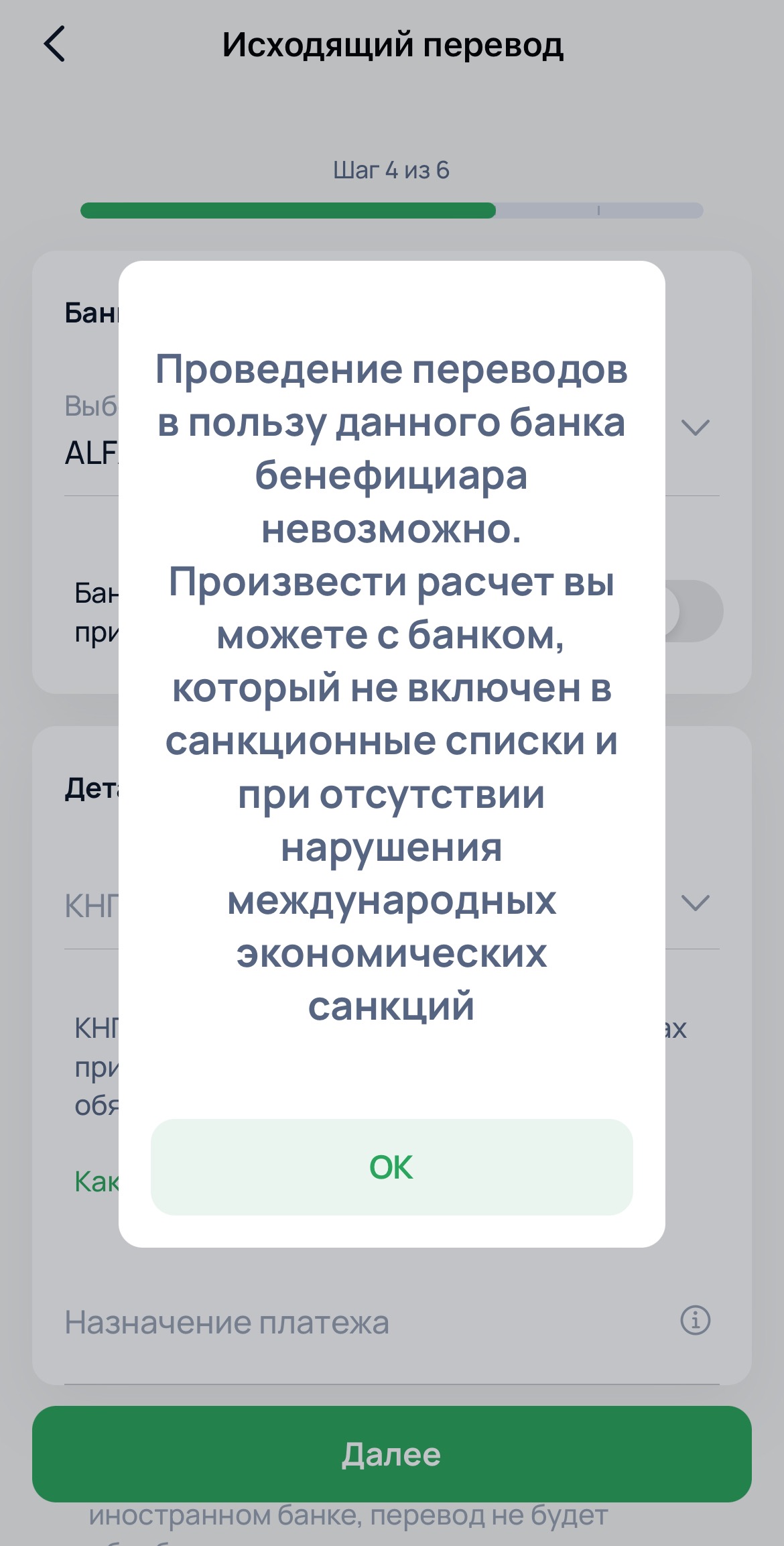Dismiss the sanctions warning with OK
Image resolution: width=784 pixels, height=1546 pixels.
coord(391,1167)
